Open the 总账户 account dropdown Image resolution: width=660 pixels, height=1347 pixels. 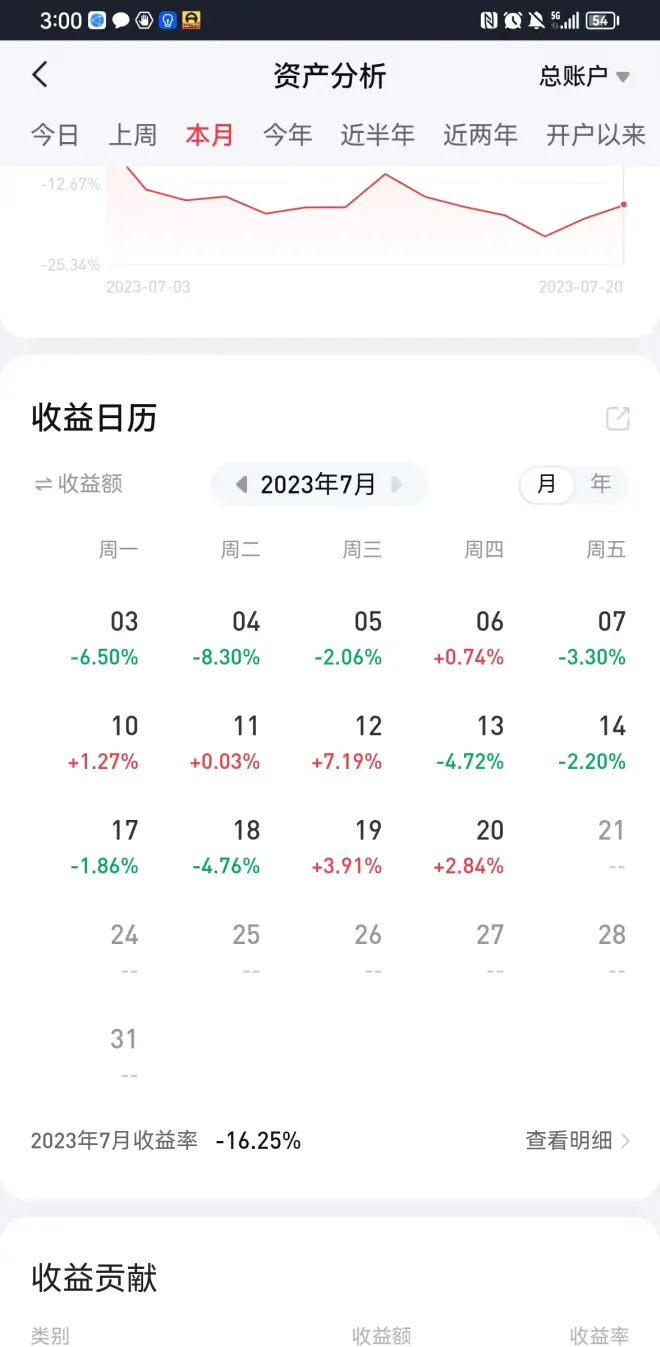584,76
